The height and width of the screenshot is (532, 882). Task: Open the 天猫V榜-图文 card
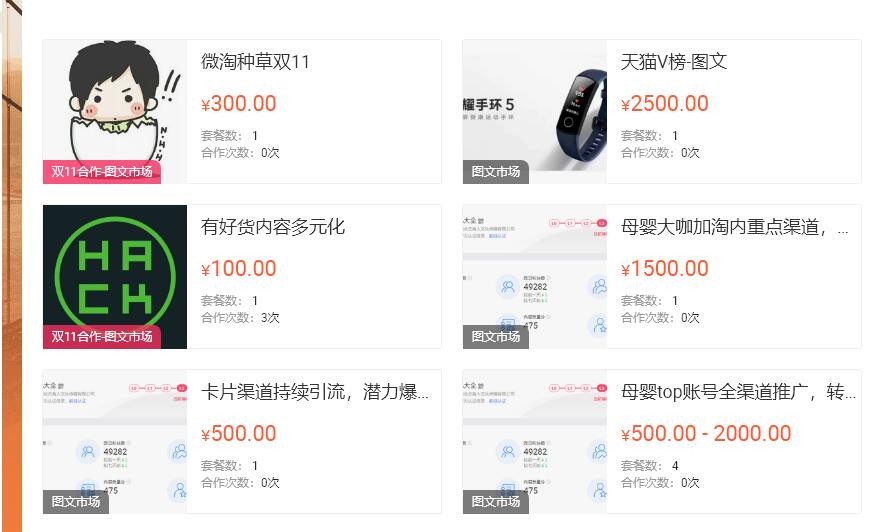click(x=673, y=62)
